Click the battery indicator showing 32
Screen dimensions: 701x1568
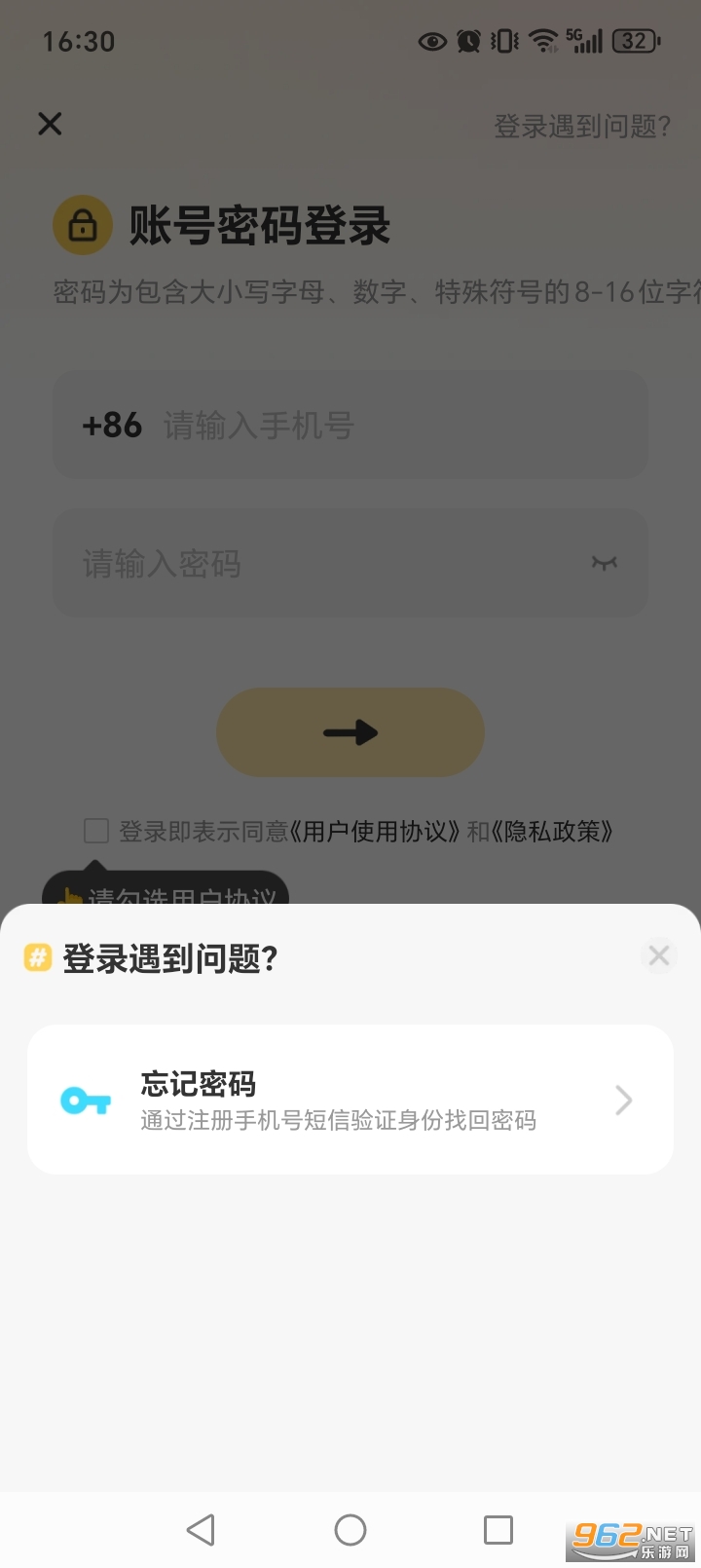click(x=635, y=41)
